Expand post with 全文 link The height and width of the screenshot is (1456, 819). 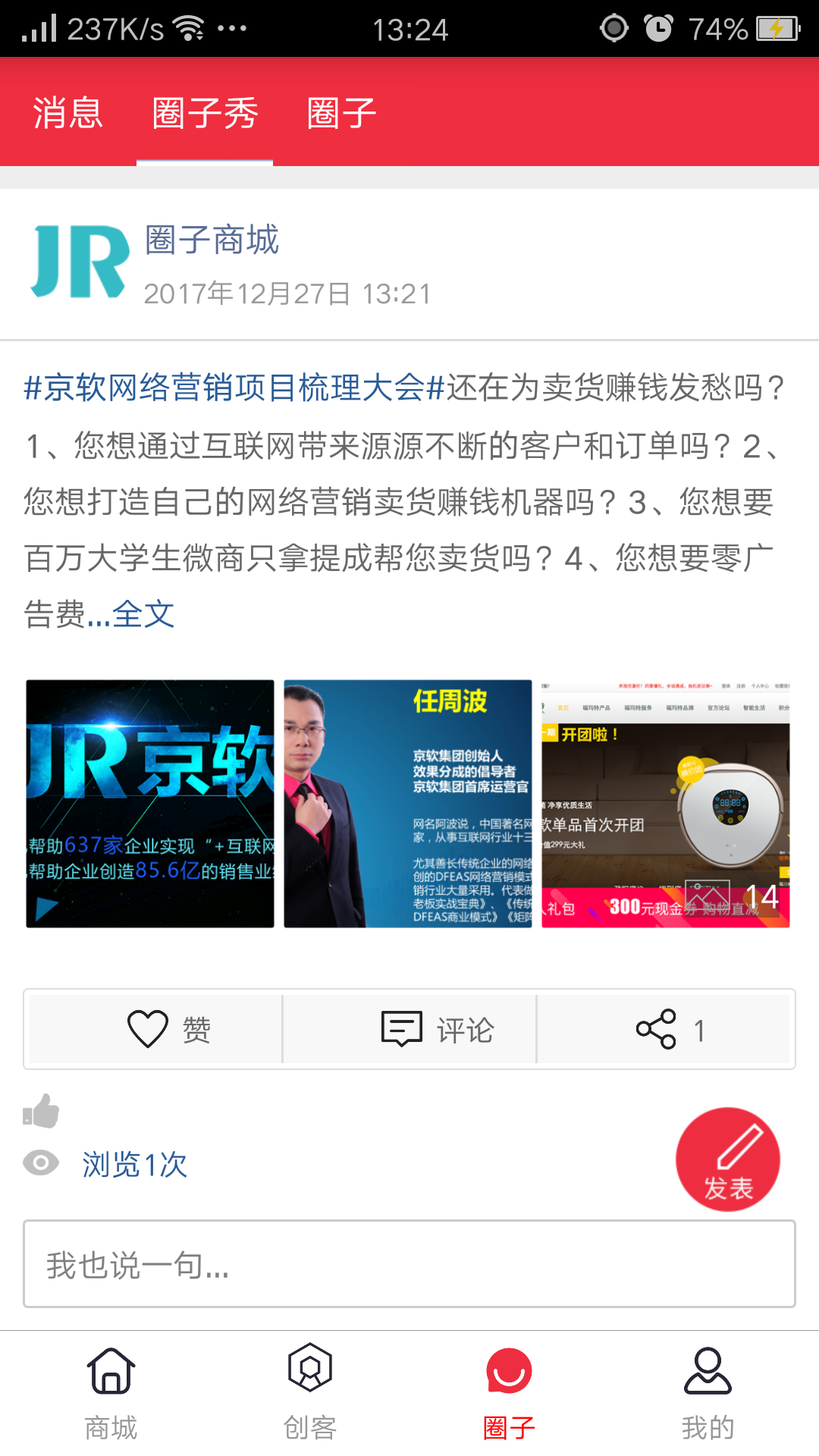click(x=143, y=614)
